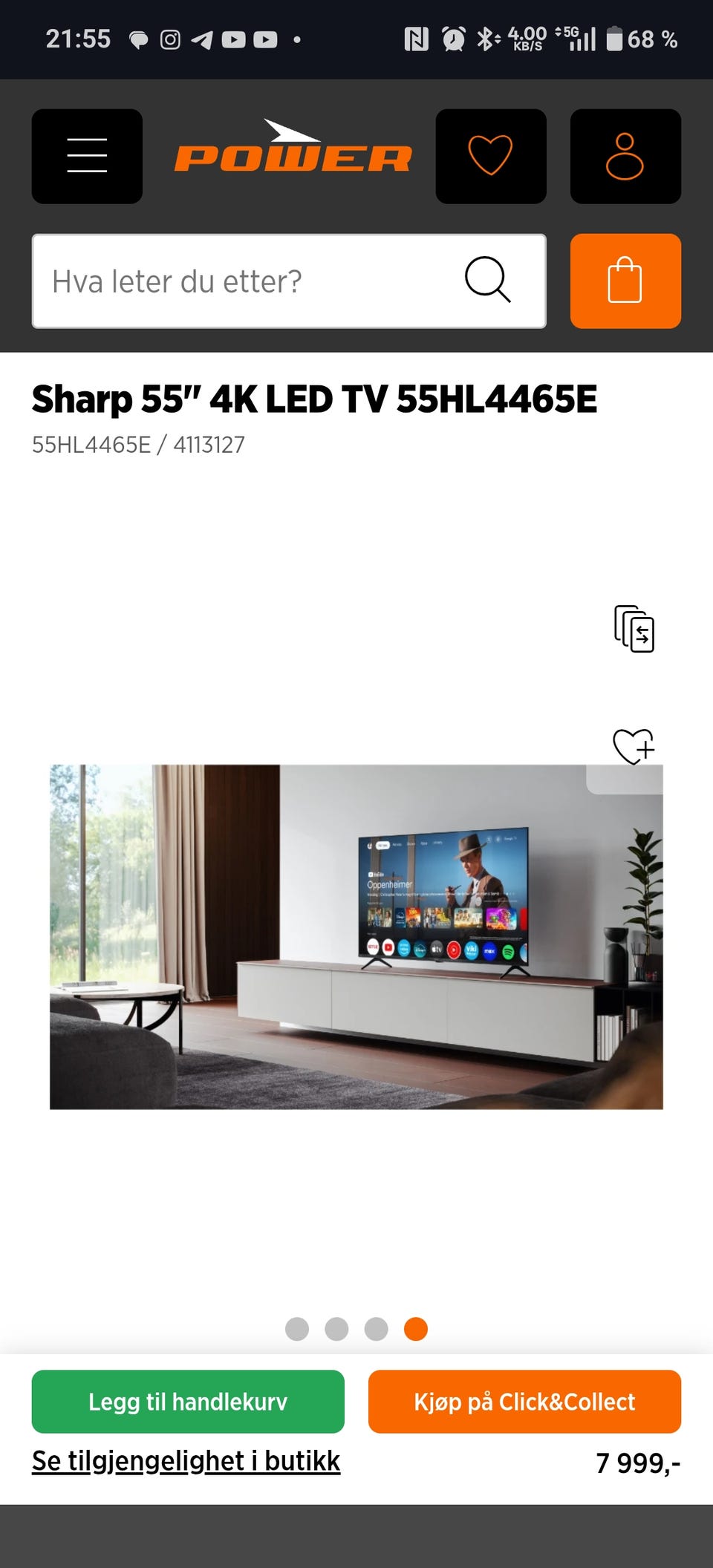Open the account profile icon
Viewport: 713px width, 1568px height.
(x=625, y=157)
